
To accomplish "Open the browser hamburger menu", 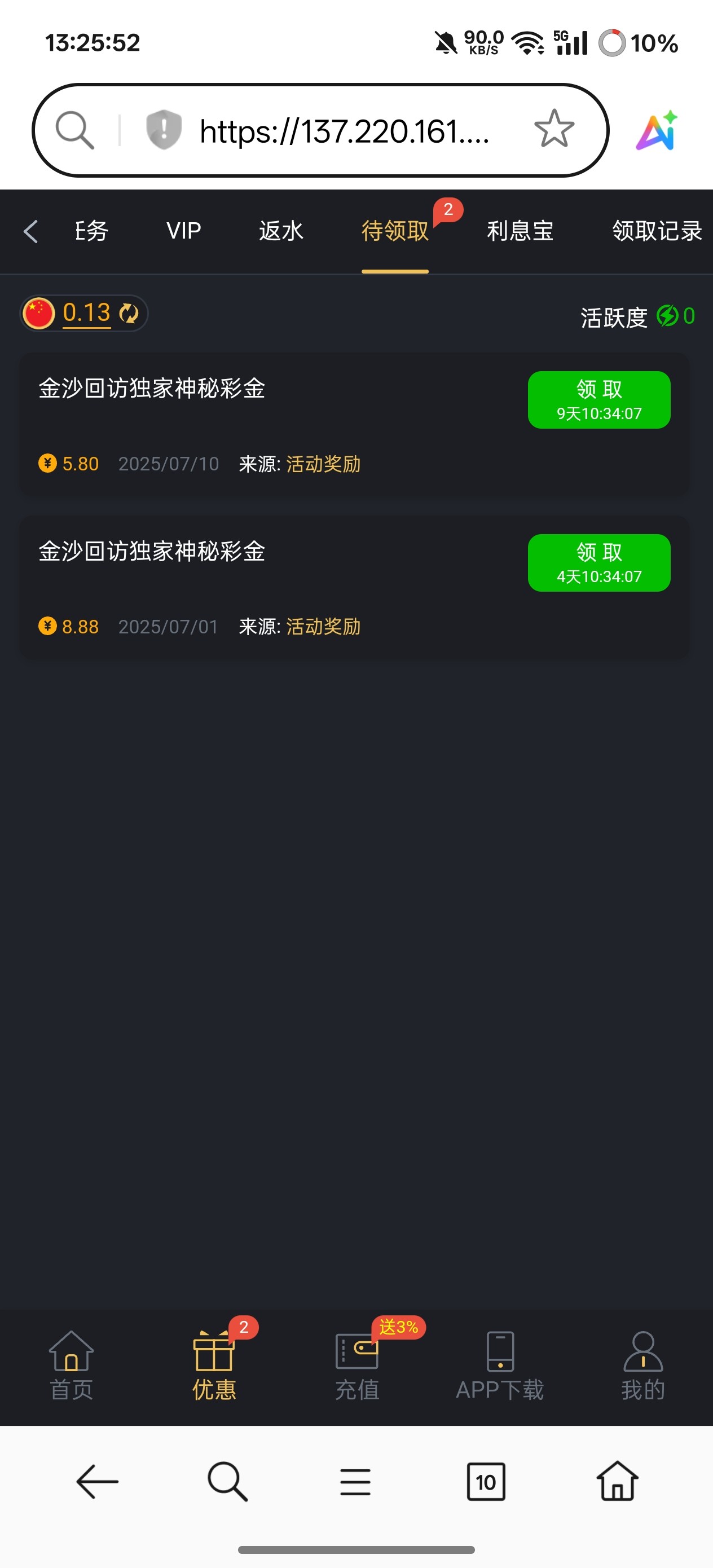I will [355, 1482].
